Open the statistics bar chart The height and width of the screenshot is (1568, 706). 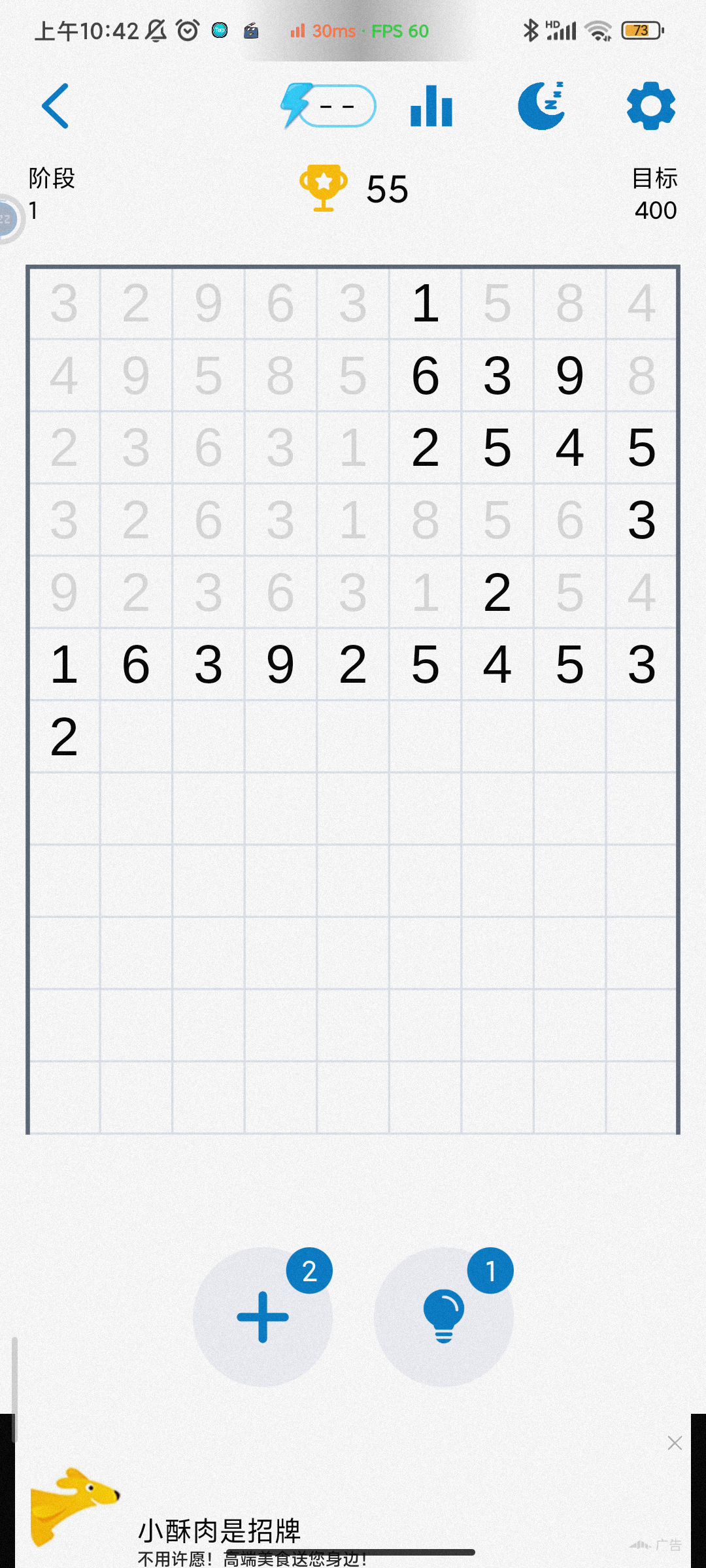coord(431,106)
